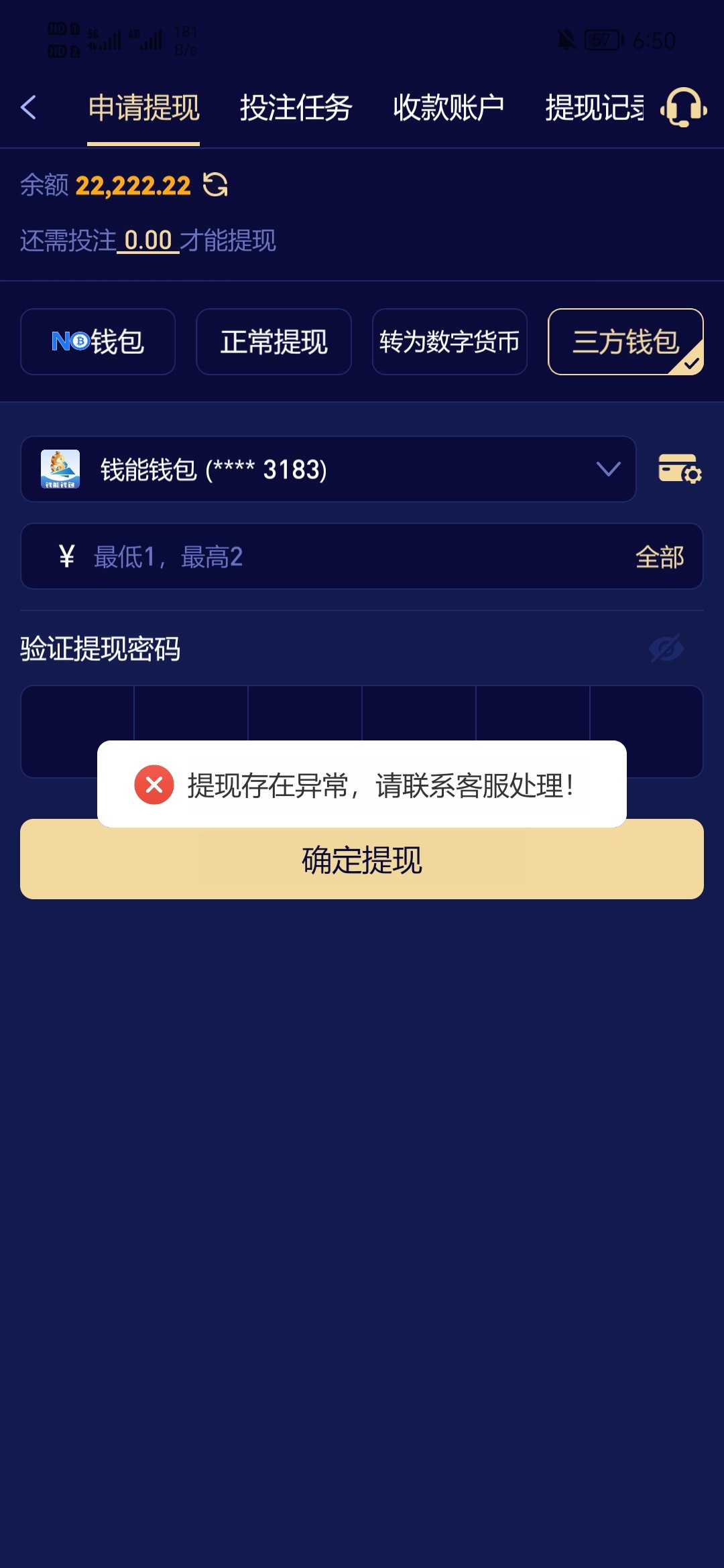Open the 提现记录 tab
The image size is (724, 1568).
(595, 107)
